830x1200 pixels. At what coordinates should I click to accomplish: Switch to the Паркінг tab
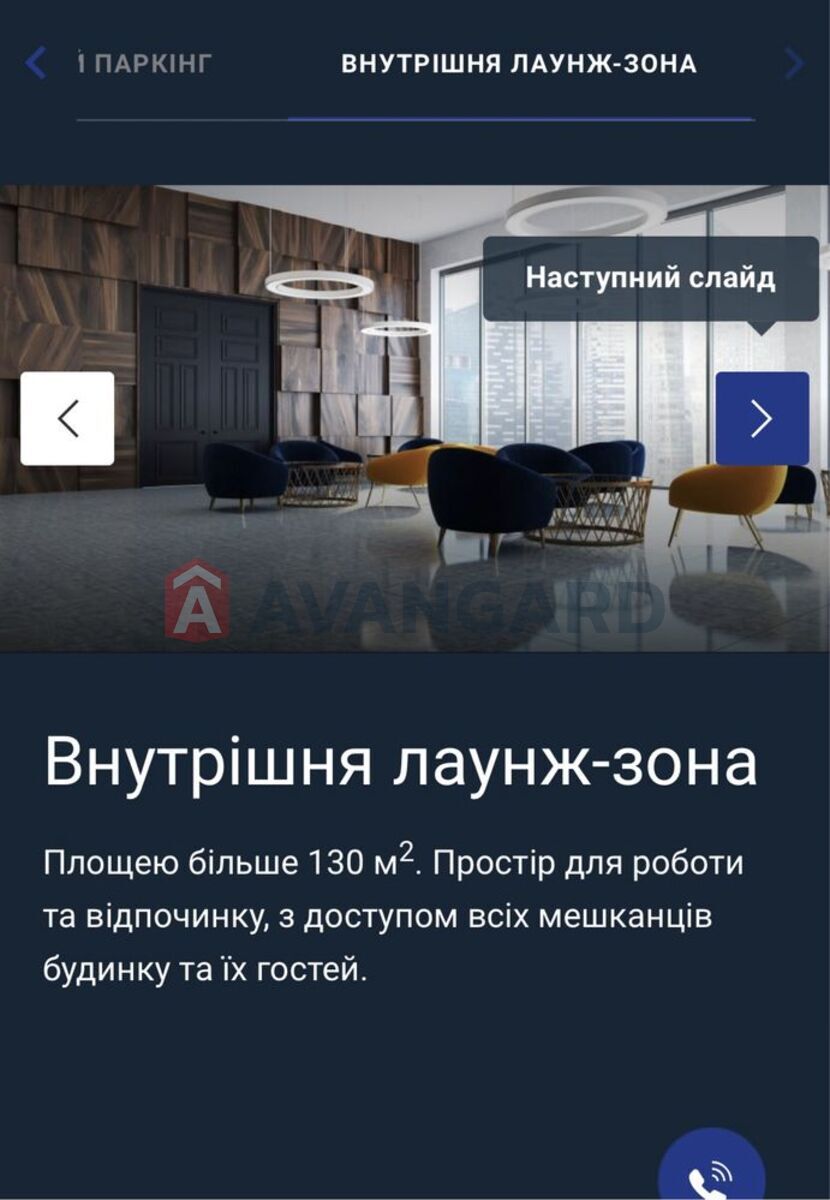(146, 64)
